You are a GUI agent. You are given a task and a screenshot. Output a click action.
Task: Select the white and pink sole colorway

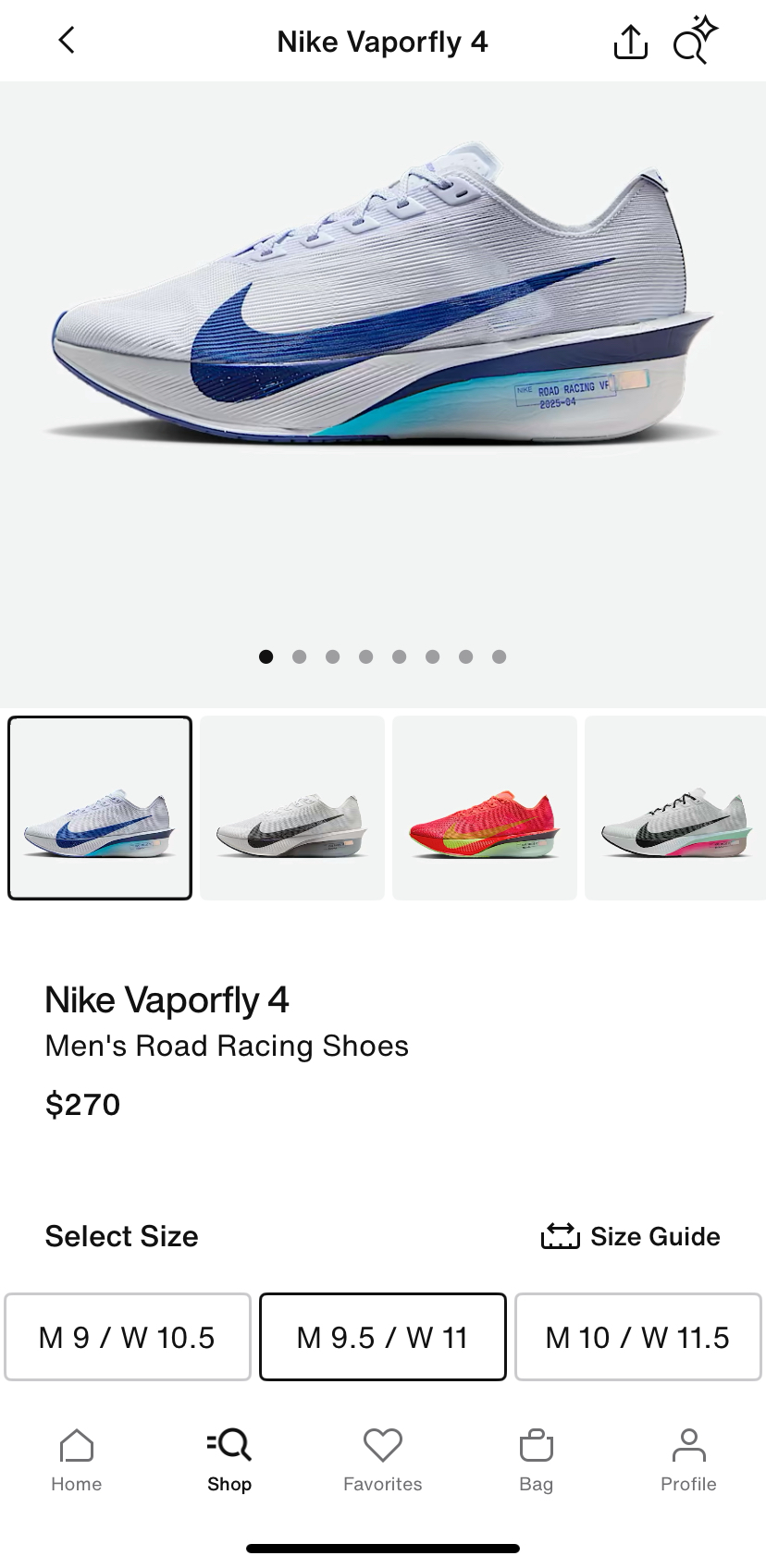pyautogui.click(x=675, y=808)
